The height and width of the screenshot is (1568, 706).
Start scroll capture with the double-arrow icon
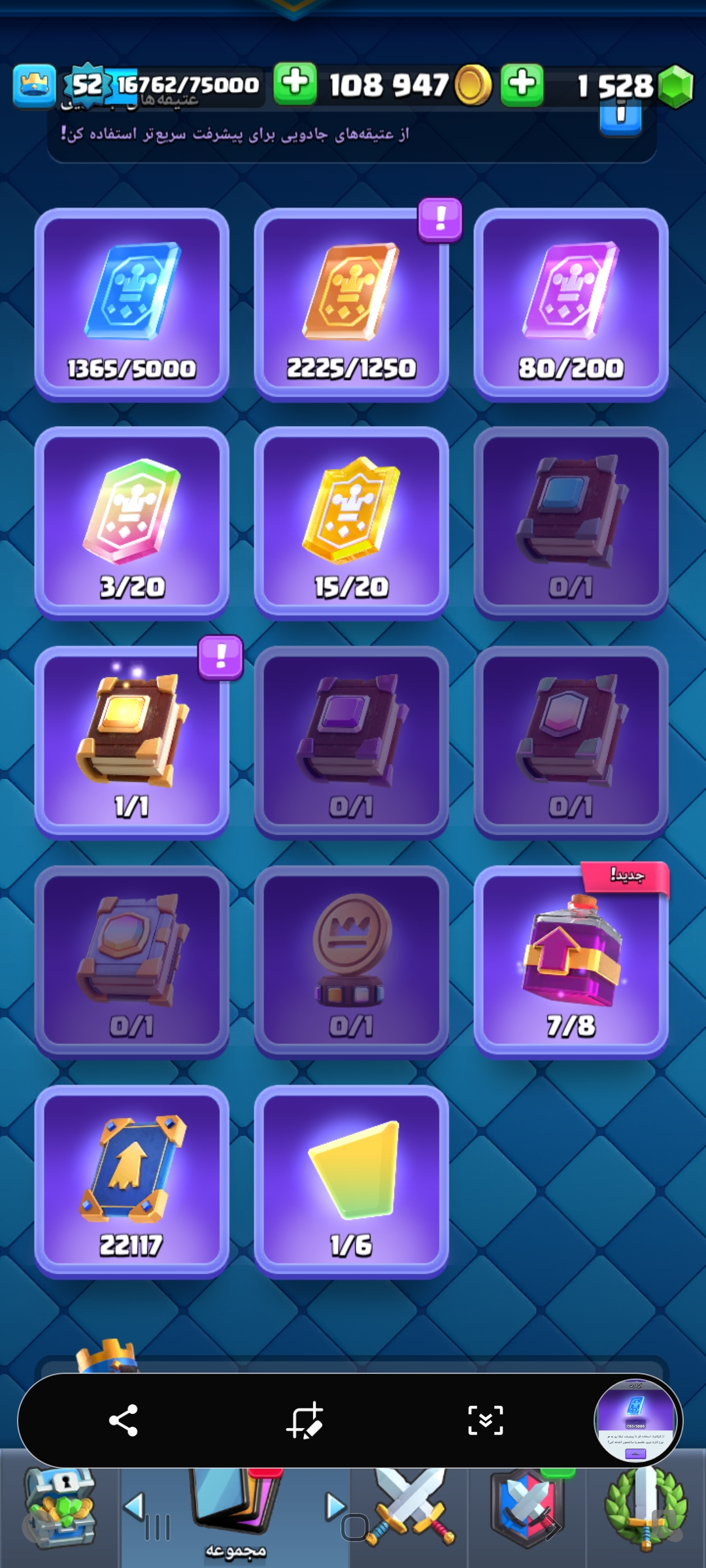[x=486, y=1420]
